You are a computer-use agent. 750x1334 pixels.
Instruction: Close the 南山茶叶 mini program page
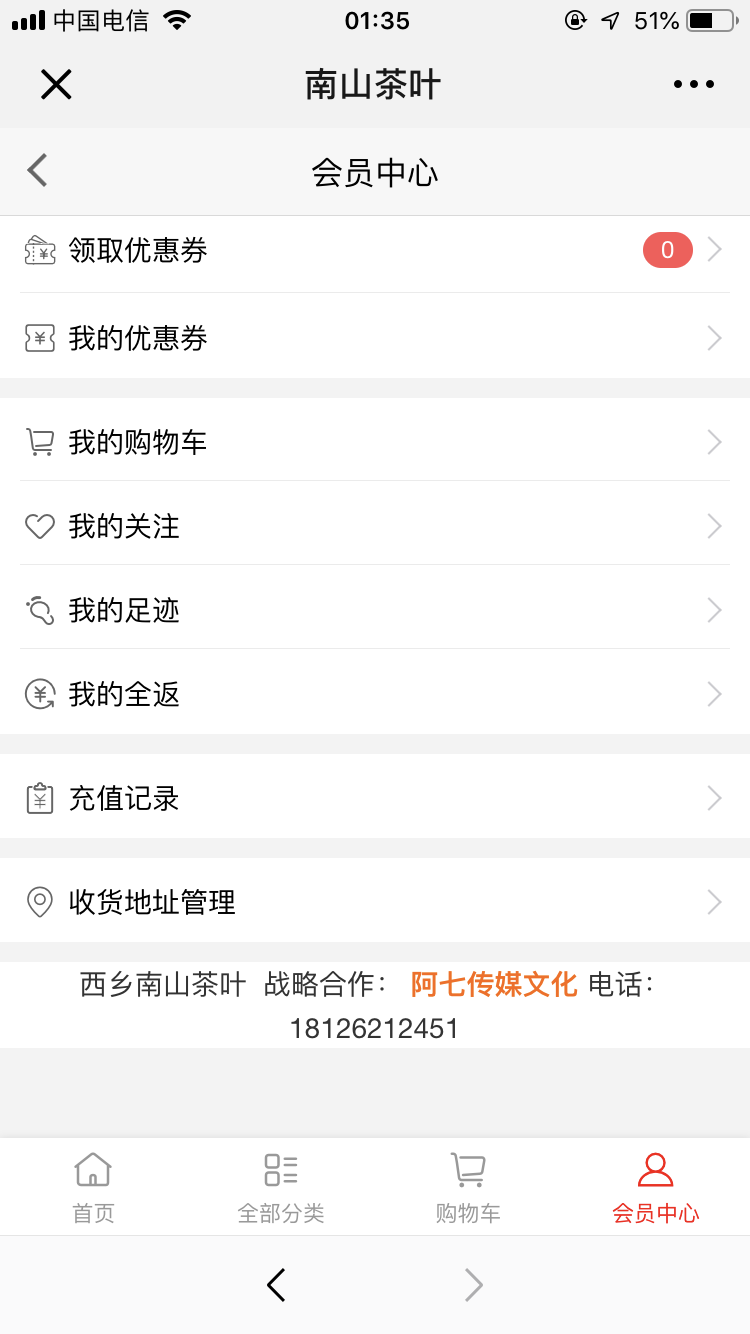coord(56,84)
